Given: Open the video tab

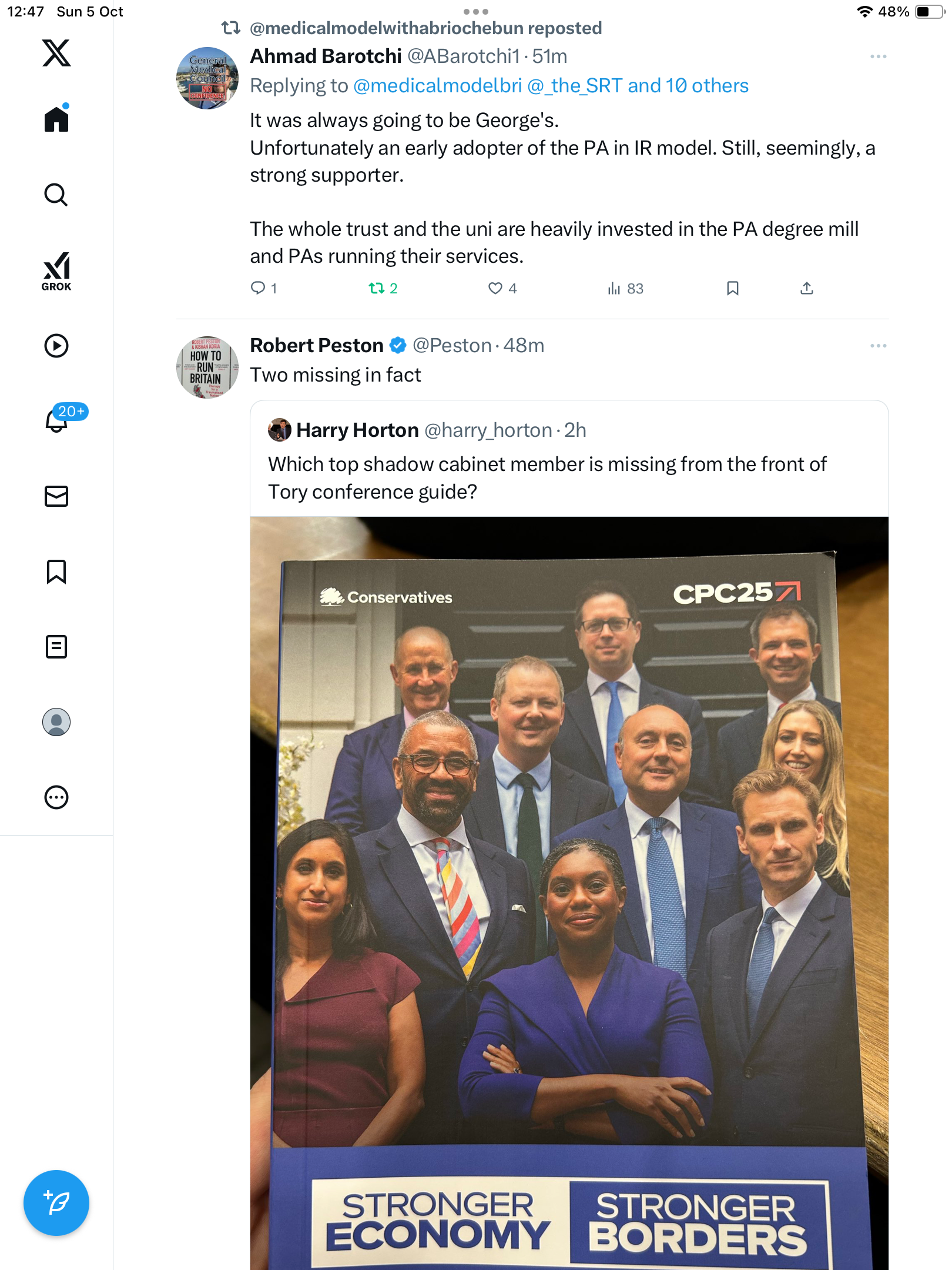Looking at the screenshot, I should (x=56, y=346).
